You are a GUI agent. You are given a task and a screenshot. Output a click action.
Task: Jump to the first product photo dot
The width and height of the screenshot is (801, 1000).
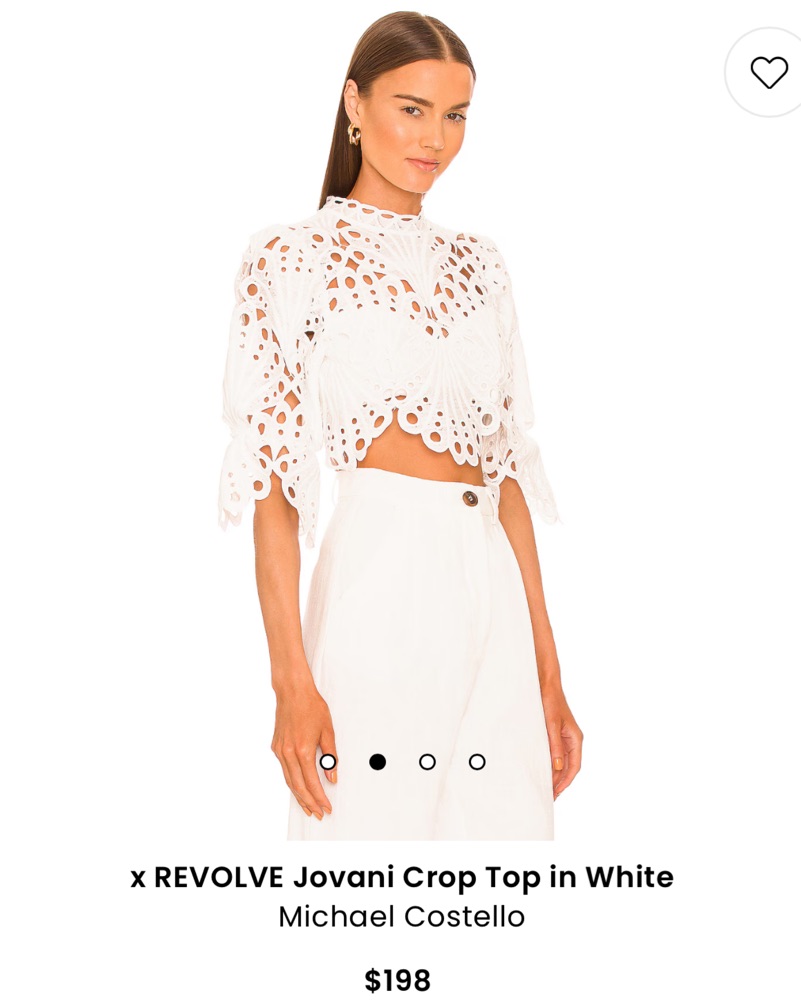pyautogui.click(x=327, y=762)
